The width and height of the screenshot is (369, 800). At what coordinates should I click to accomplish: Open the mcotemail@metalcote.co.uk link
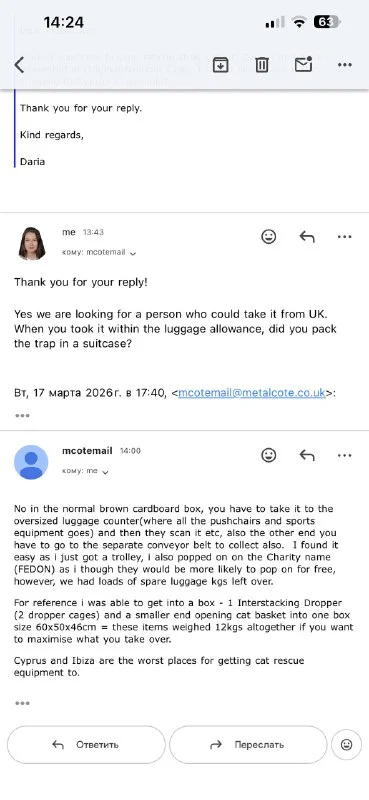click(252, 393)
